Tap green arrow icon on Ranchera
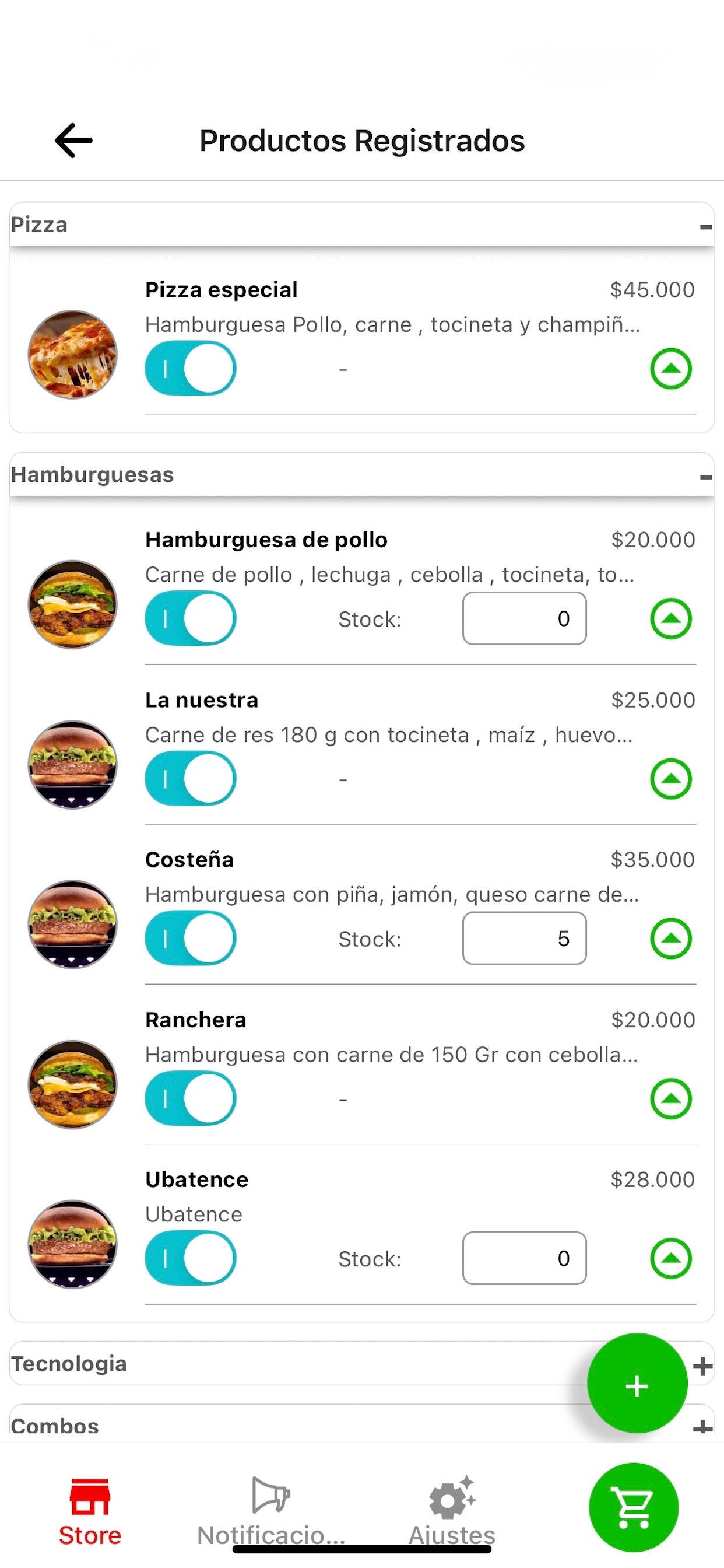The width and height of the screenshot is (724, 1568). pyautogui.click(x=671, y=1098)
